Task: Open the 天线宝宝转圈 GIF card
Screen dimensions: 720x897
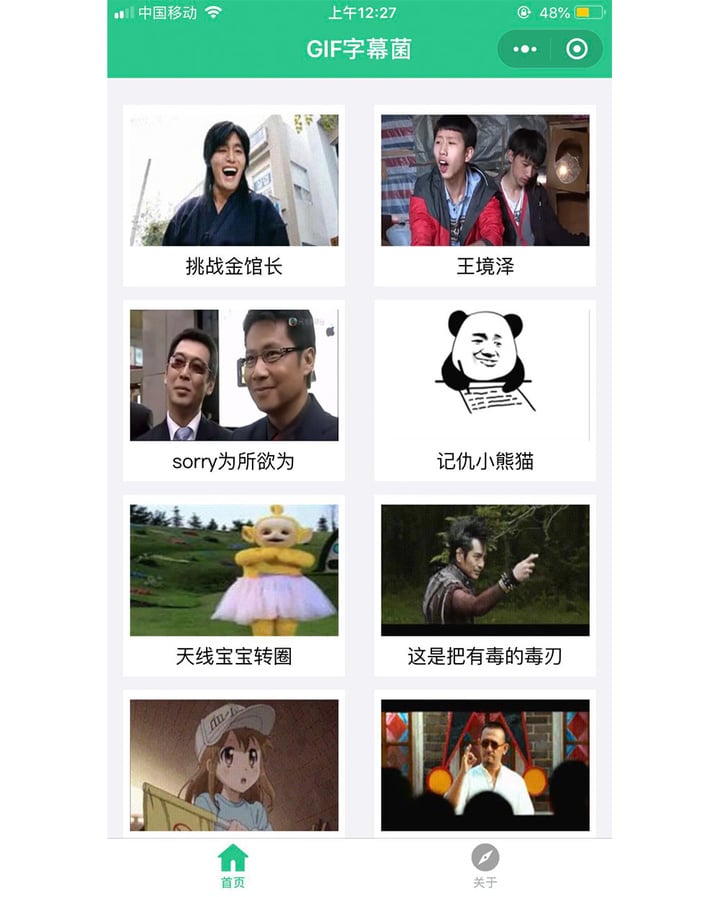Action: tap(234, 585)
